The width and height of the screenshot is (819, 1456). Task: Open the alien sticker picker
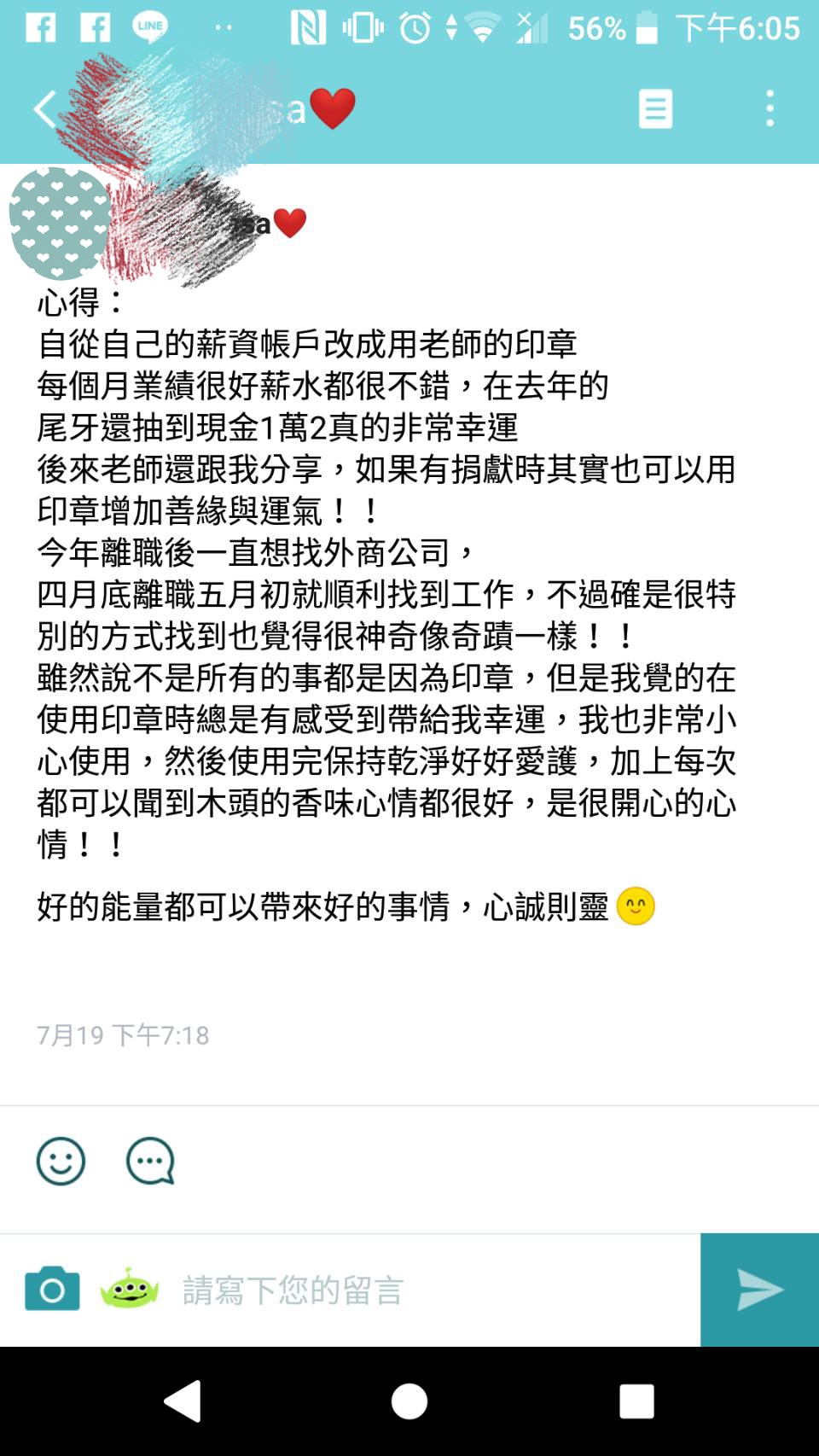point(130,1289)
